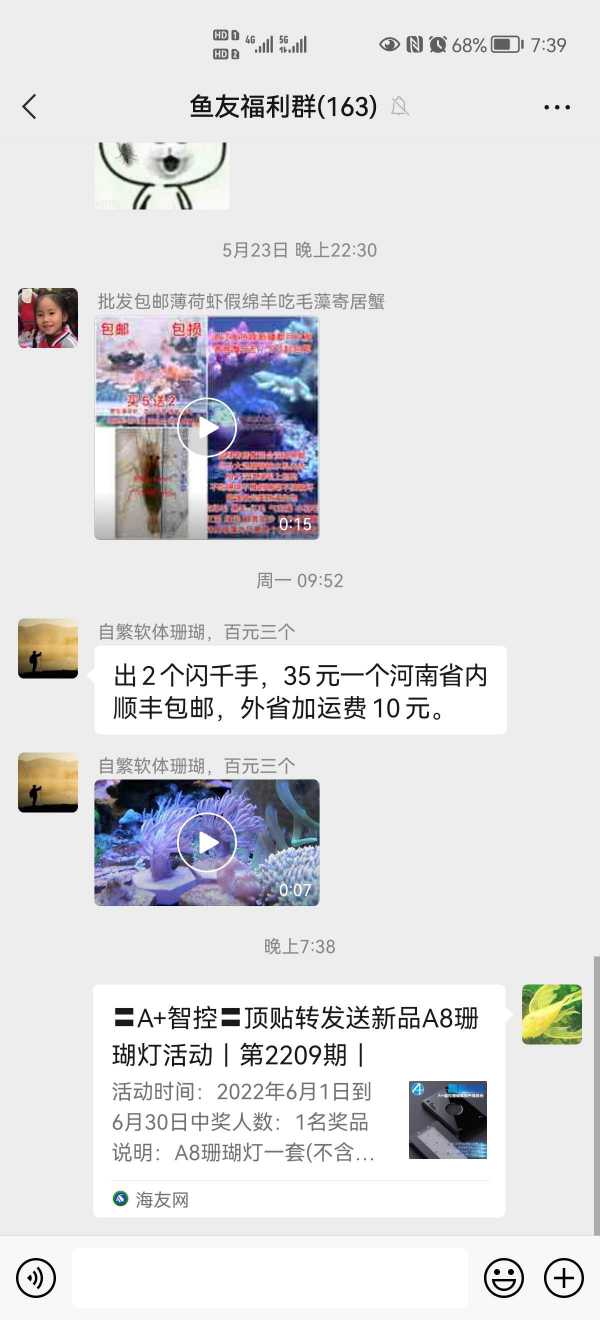This screenshot has height=1320, width=600.
Task: Open the group chat overflow menu
Action: pos(557,107)
